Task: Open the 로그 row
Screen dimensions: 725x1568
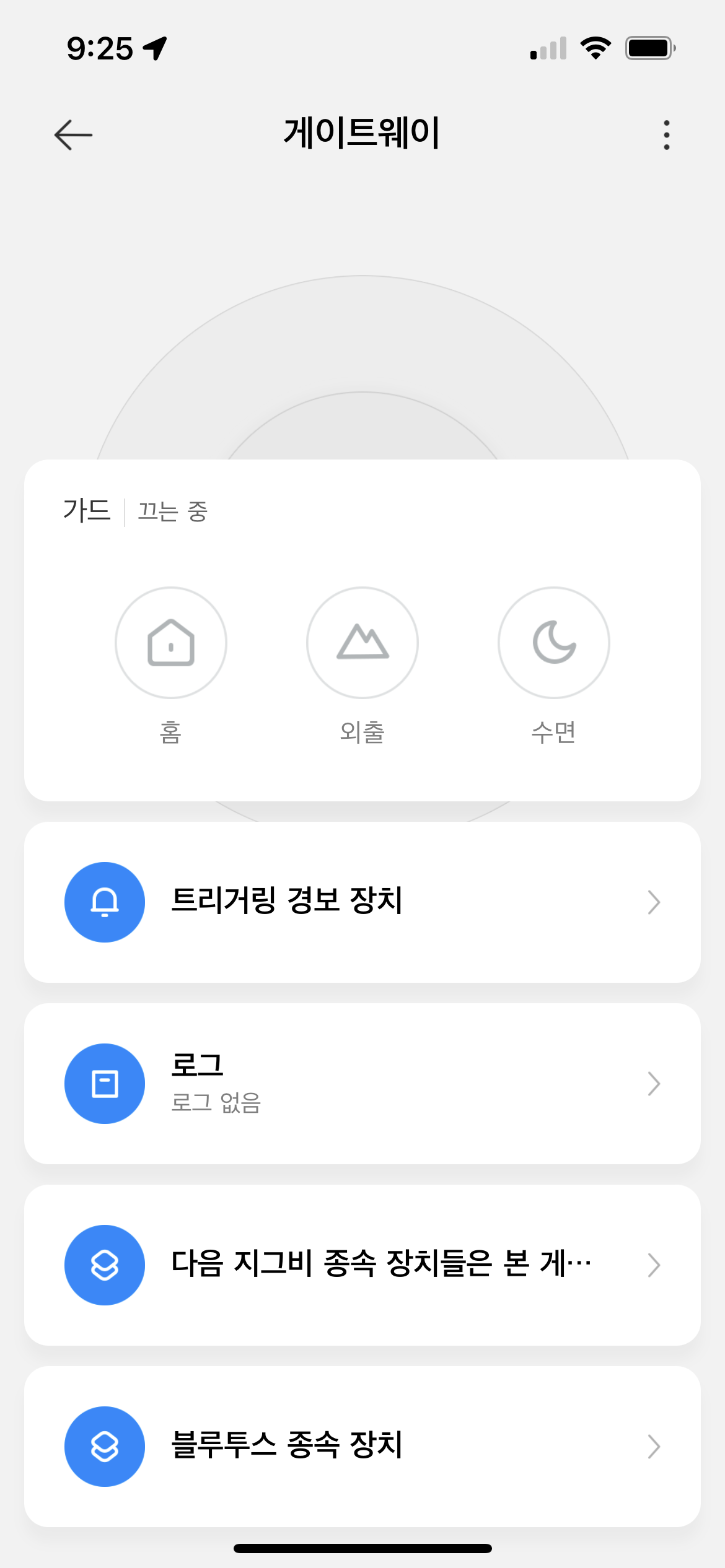Action: click(x=362, y=1084)
